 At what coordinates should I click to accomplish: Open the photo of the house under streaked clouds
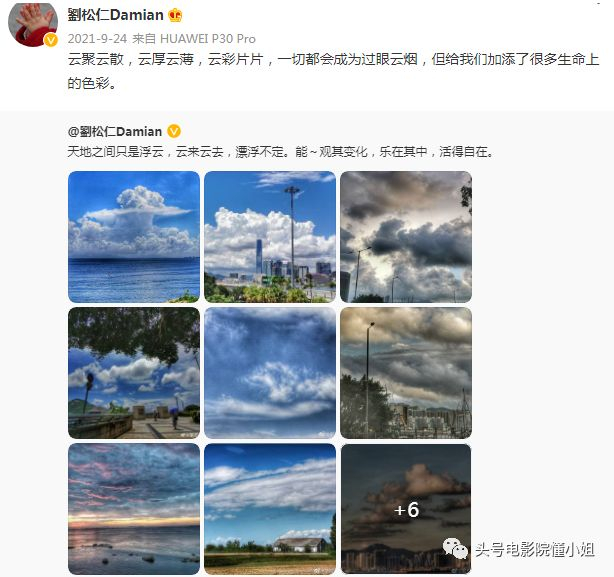(x=270, y=508)
